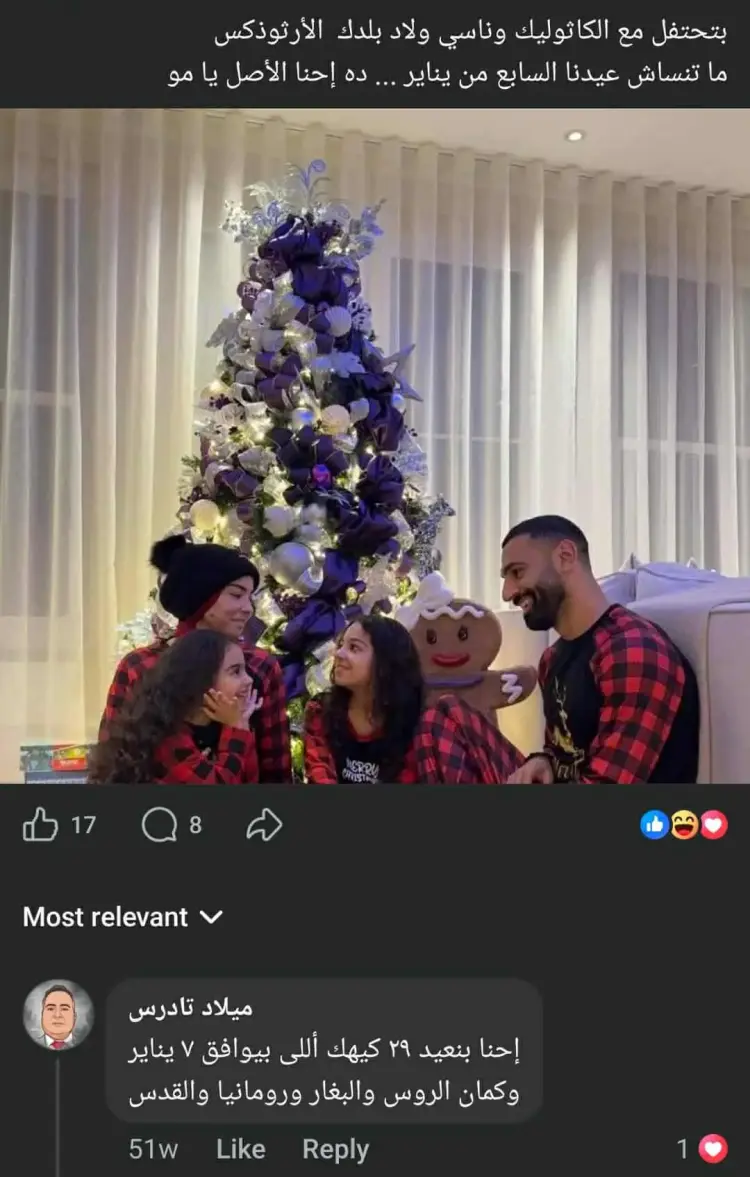The image size is (750, 1177).
Task: Open the family photo in full view
Action: (375, 445)
